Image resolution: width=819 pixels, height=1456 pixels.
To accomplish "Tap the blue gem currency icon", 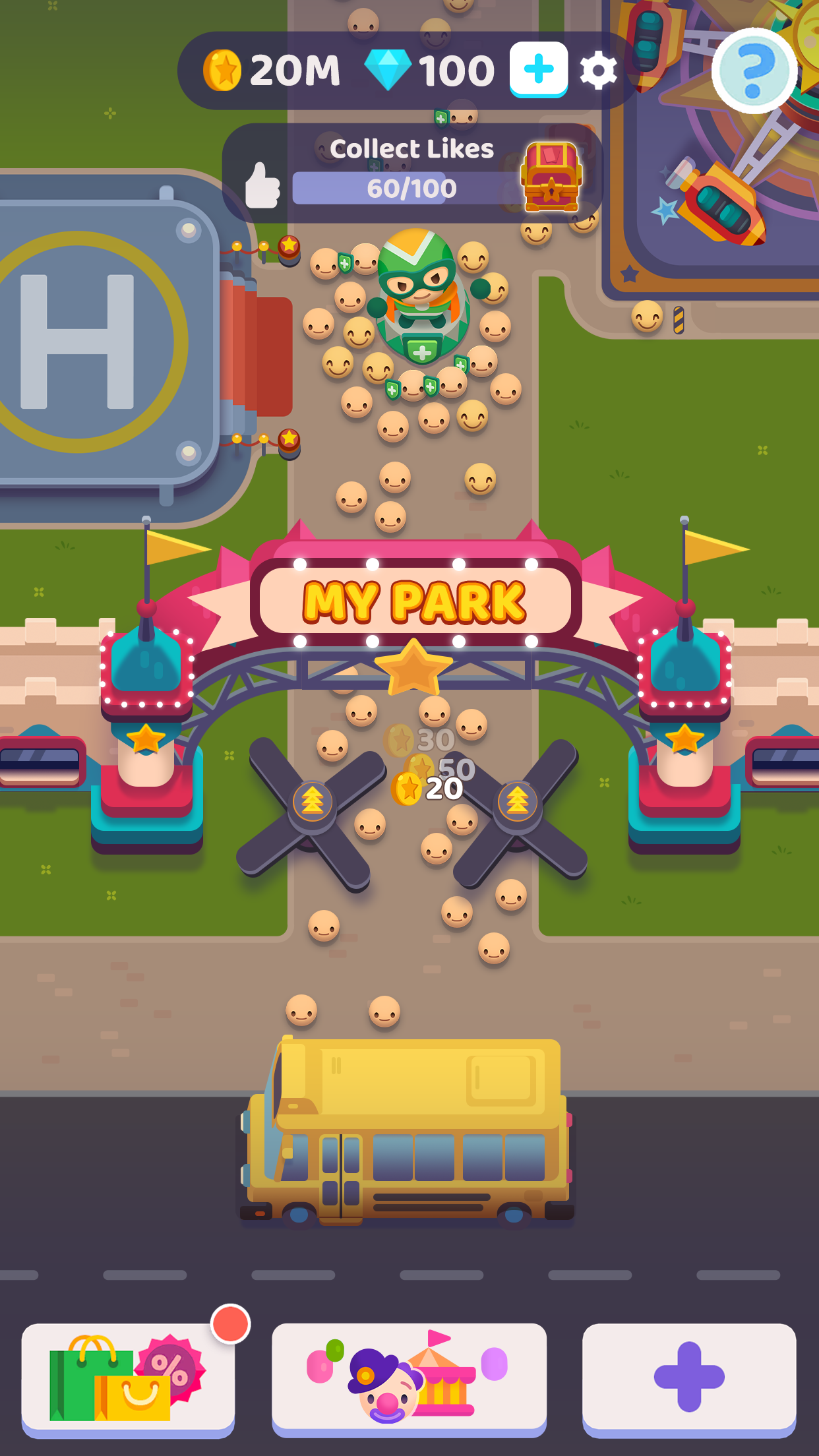I will click(x=386, y=68).
